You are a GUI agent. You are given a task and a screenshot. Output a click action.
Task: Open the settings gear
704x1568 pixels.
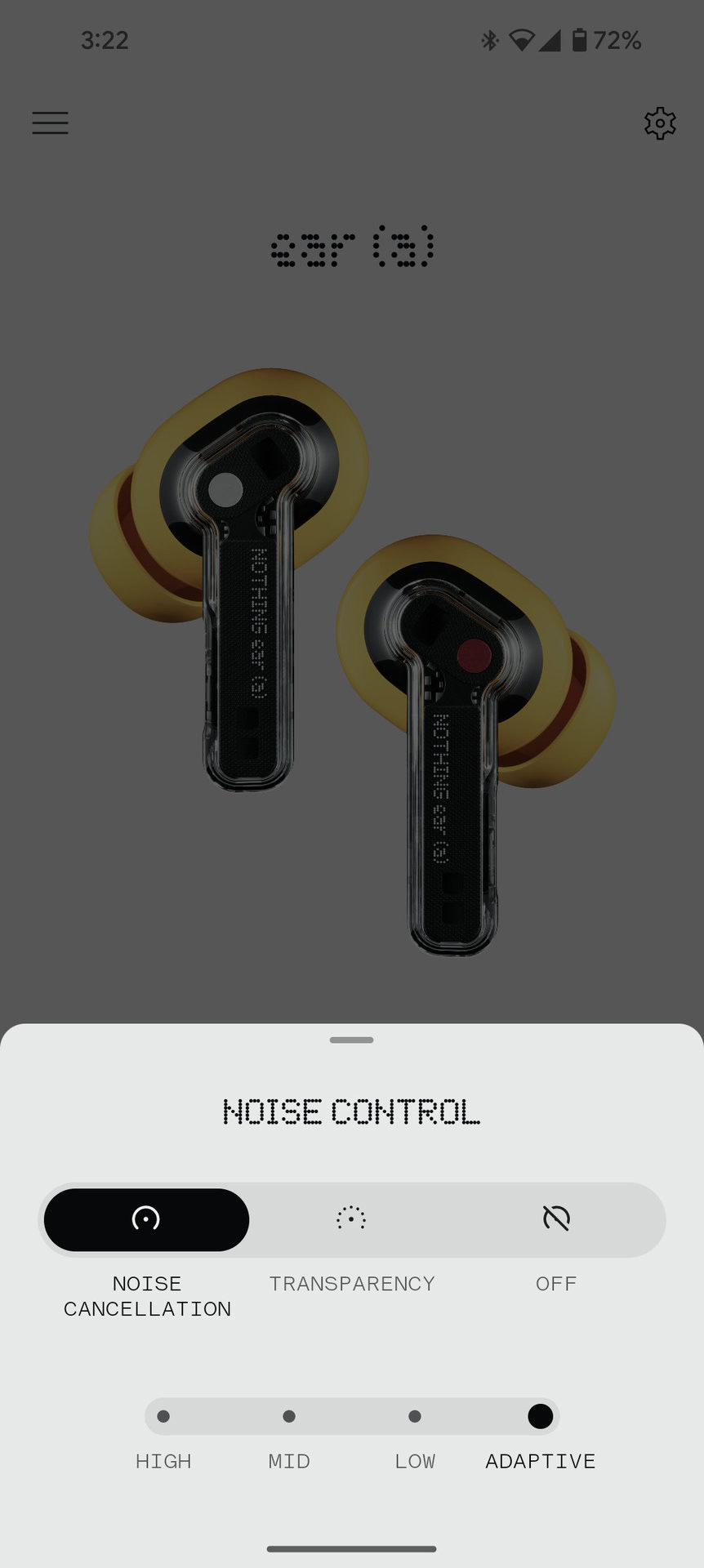(660, 123)
